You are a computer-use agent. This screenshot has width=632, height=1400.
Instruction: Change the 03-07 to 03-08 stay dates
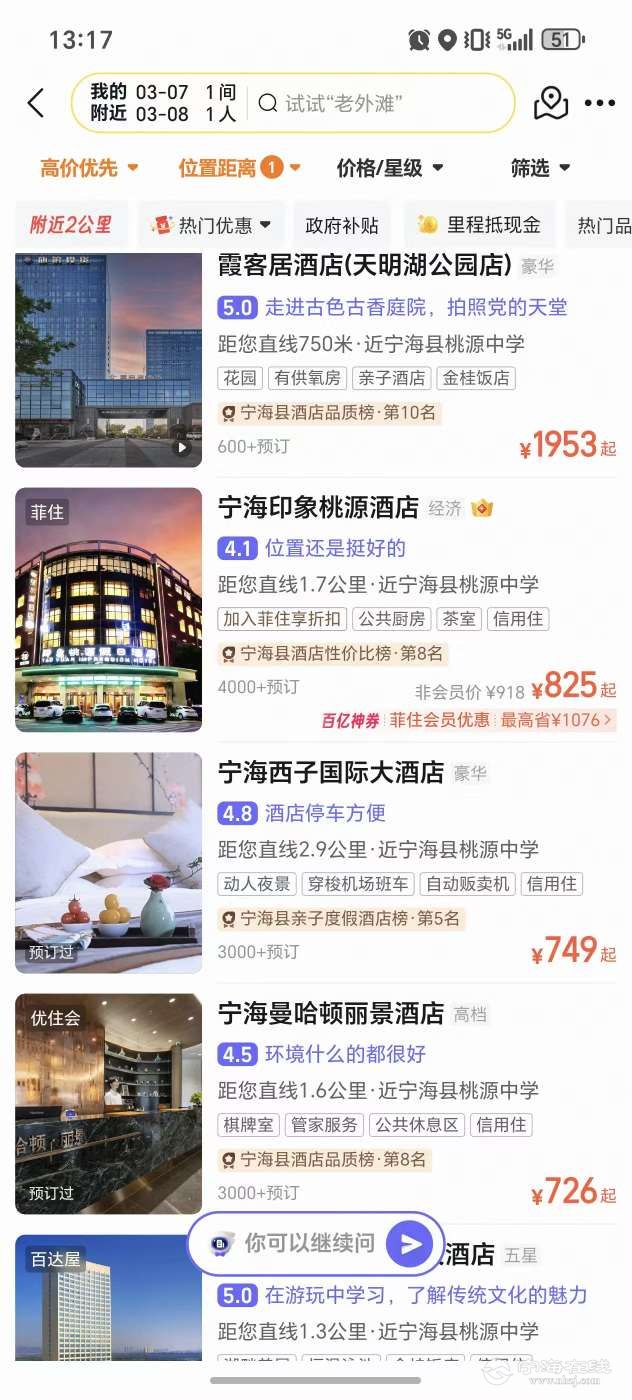coord(162,103)
